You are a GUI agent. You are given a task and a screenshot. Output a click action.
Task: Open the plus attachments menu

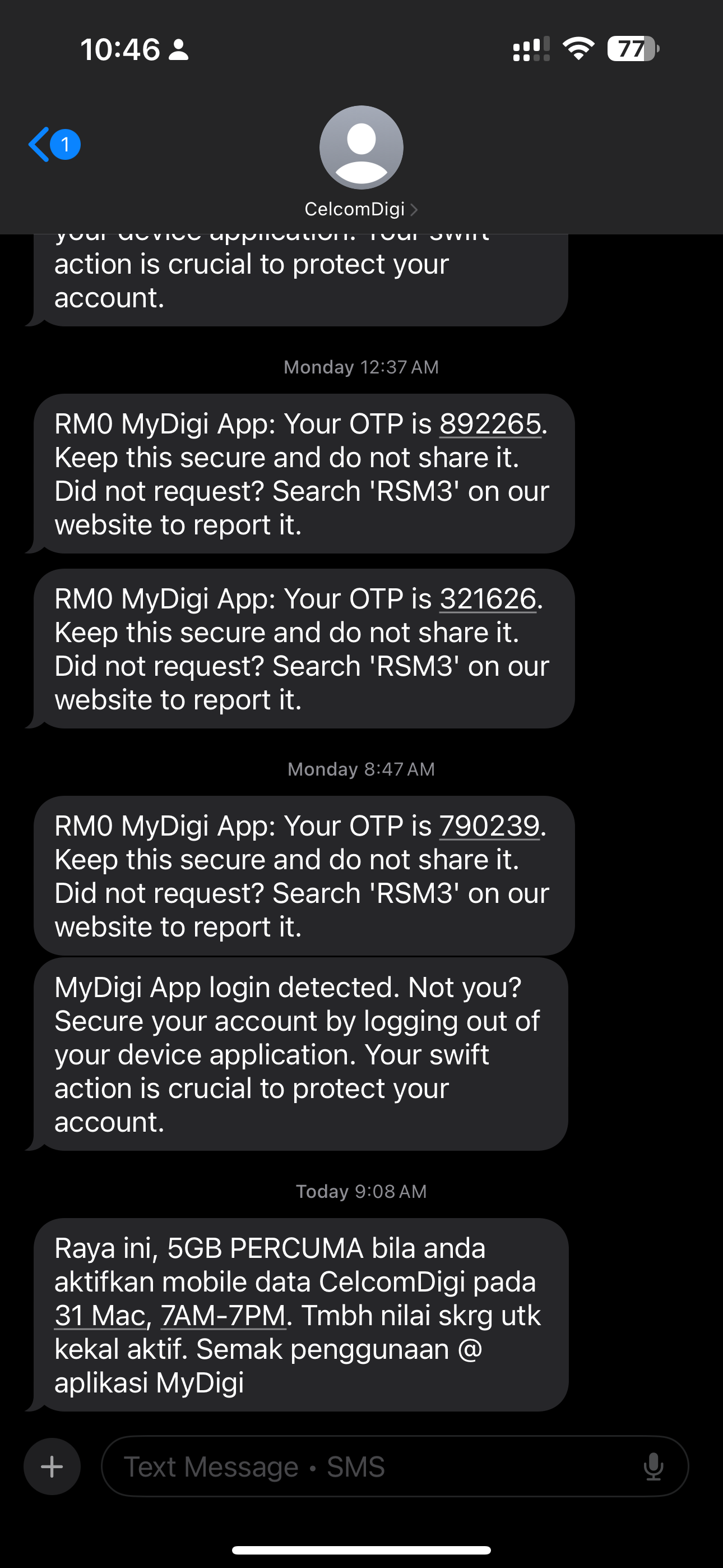[52, 1466]
